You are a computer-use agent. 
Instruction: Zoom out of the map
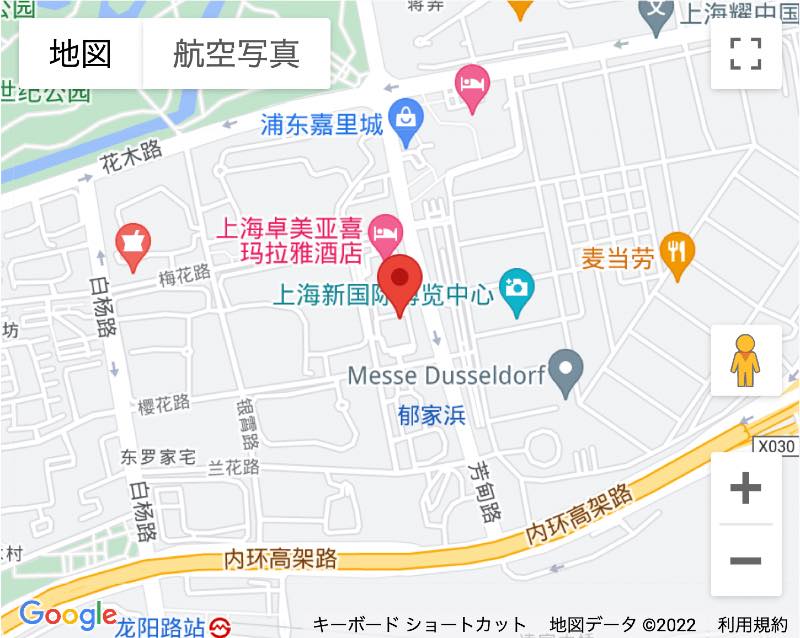[x=745, y=560]
